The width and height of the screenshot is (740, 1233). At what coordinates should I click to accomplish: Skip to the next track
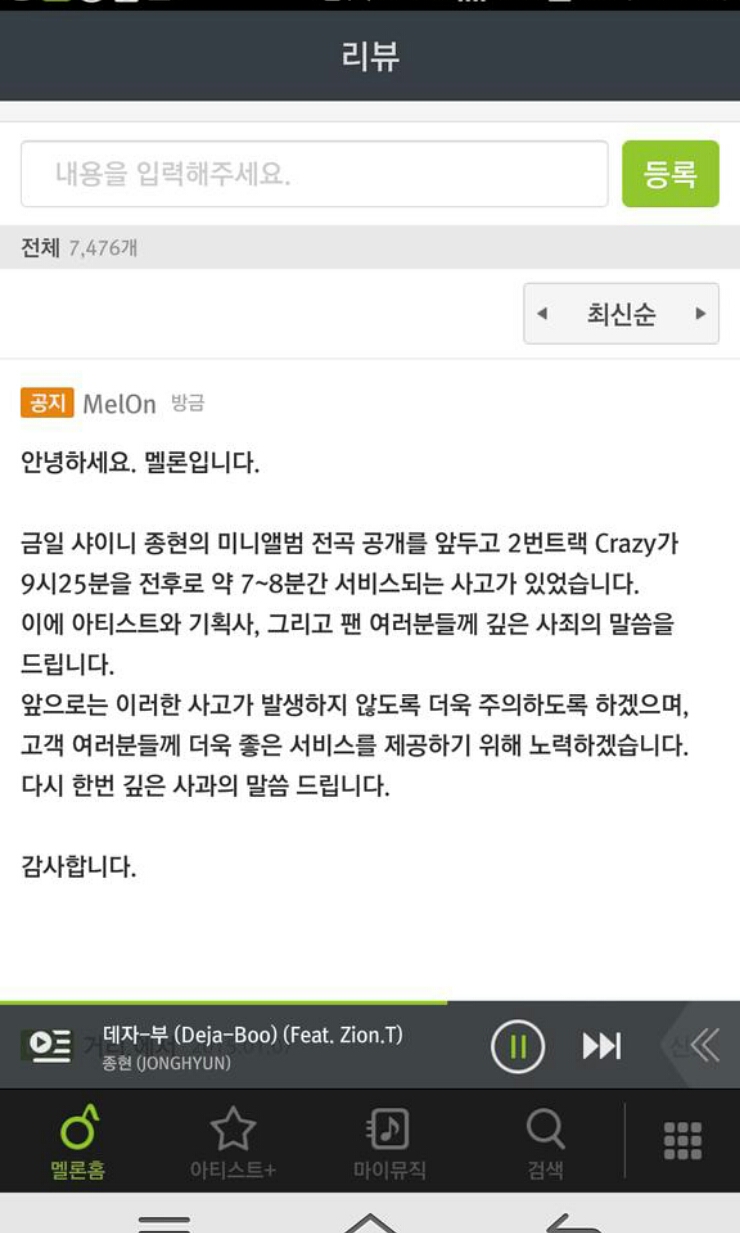pos(602,1046)
